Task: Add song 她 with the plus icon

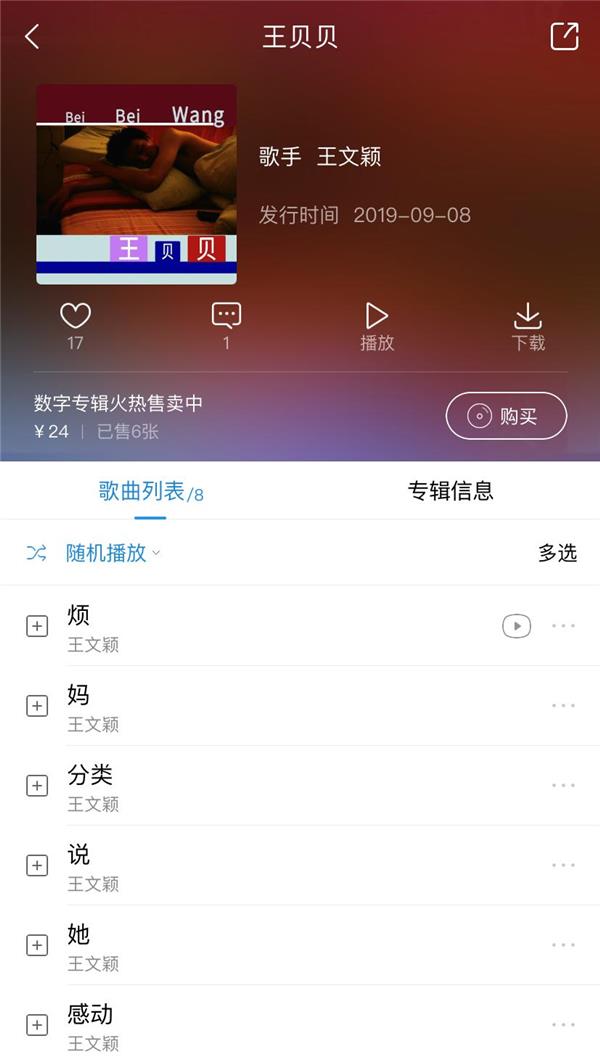Action: point(37,945)
